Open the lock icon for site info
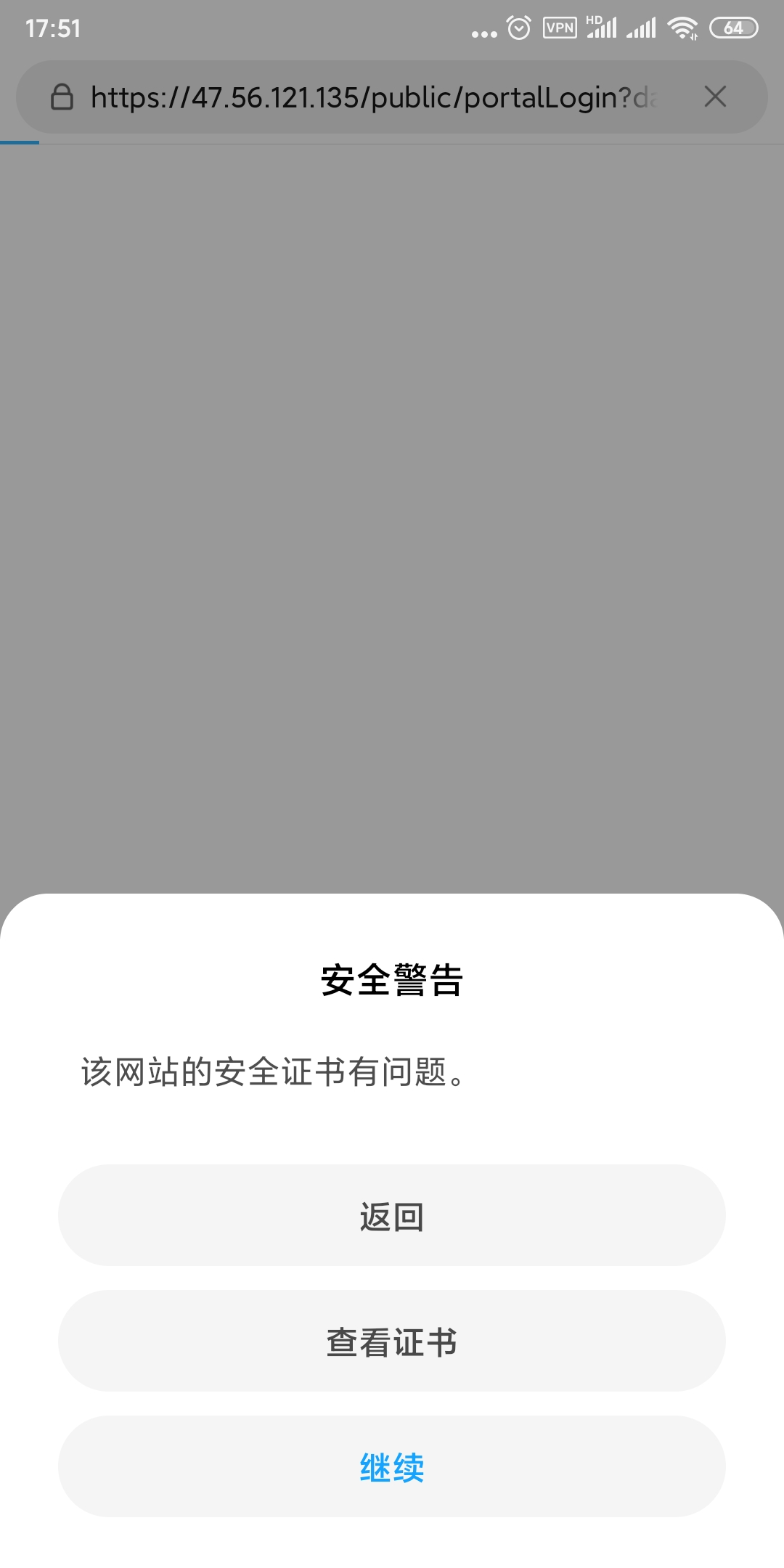 coord(62,97)
